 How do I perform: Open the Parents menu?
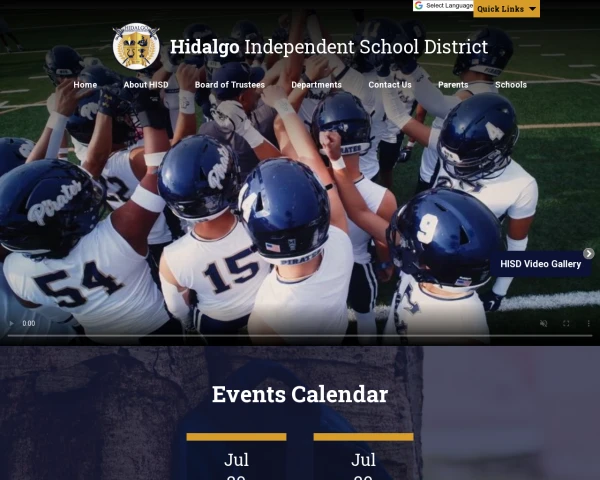tap(453, 85)
